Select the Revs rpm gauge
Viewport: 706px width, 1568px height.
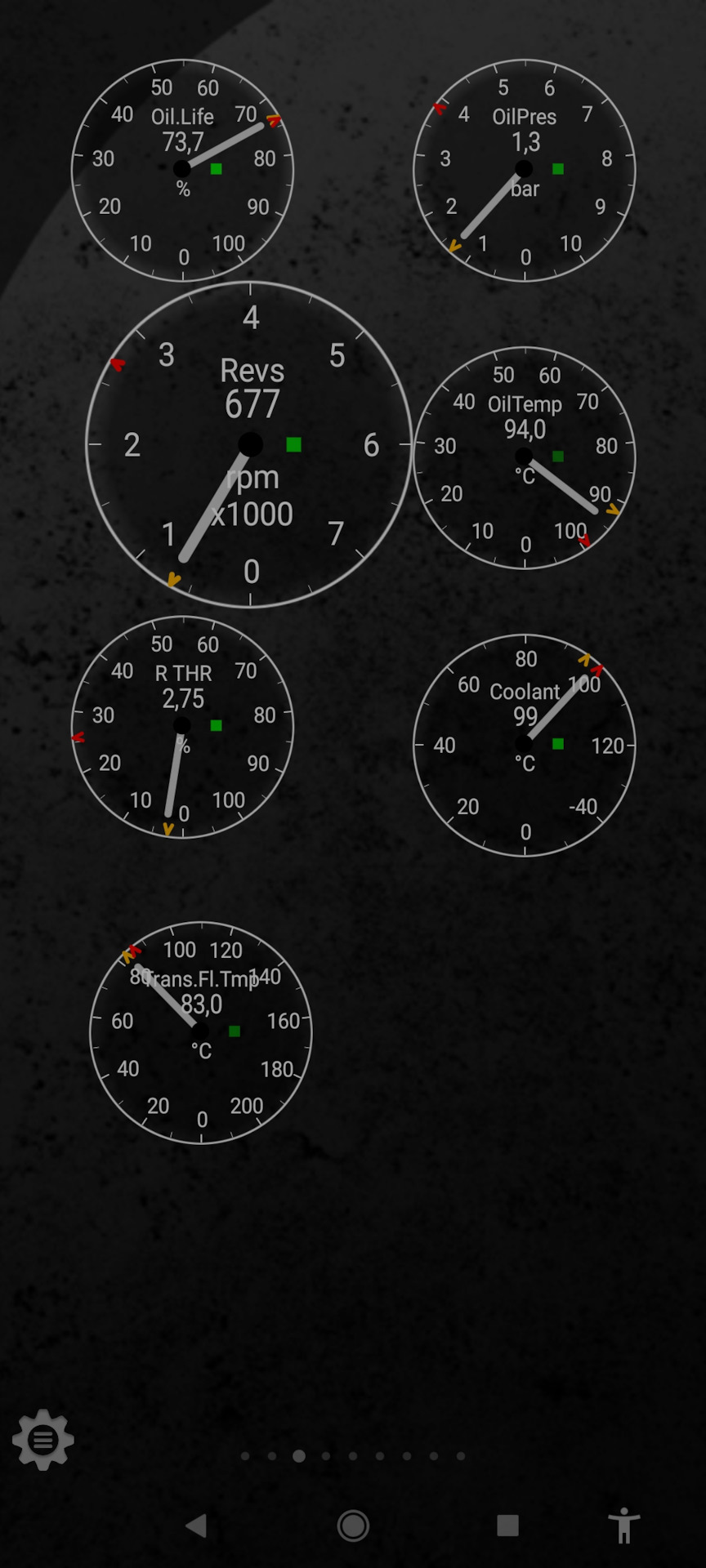[x=250, y=444]
